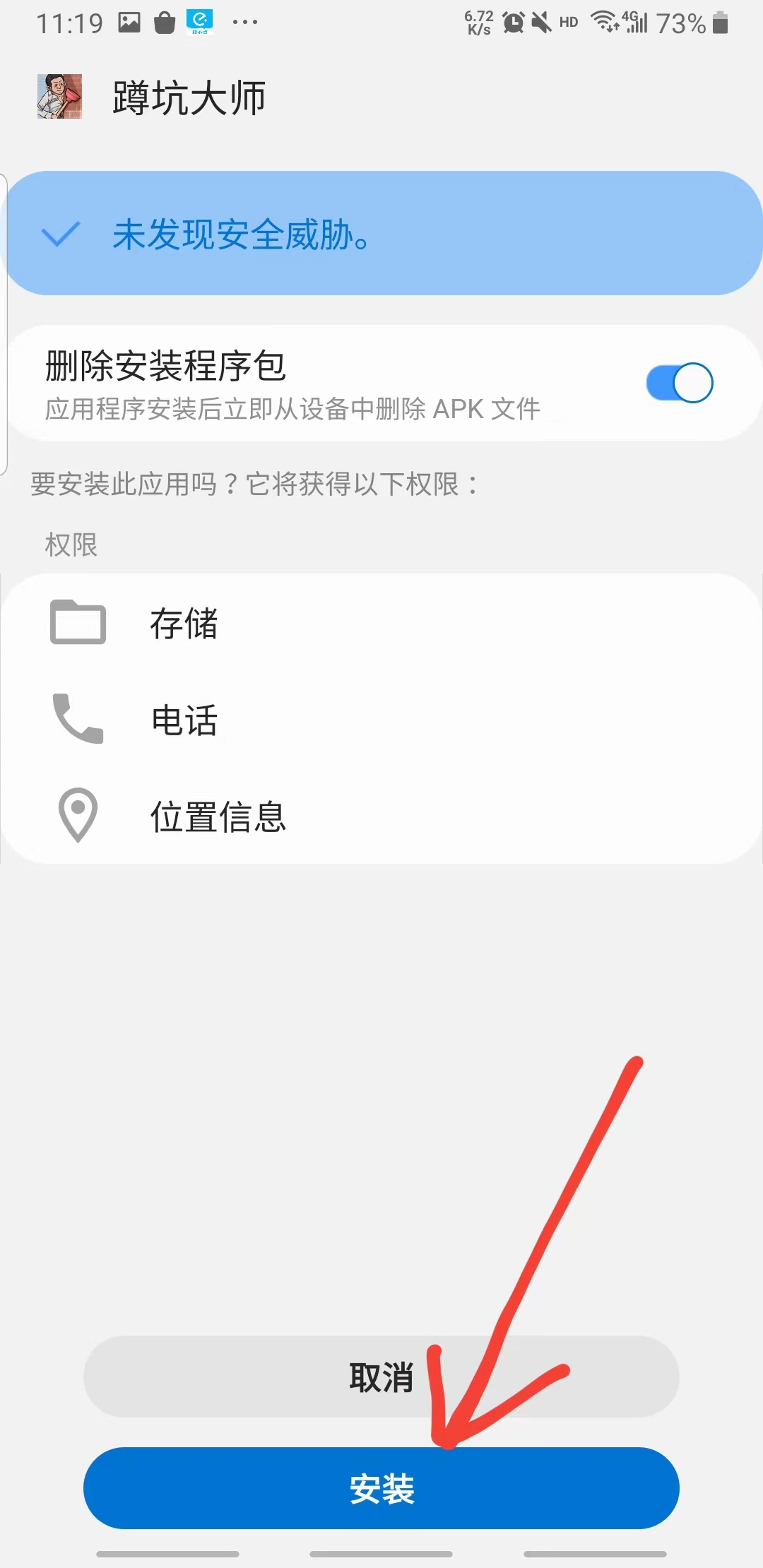Viewport: 763px width, 1568px height.
Task: Toggle APK file deletion after install
Action: click(678, 381)
